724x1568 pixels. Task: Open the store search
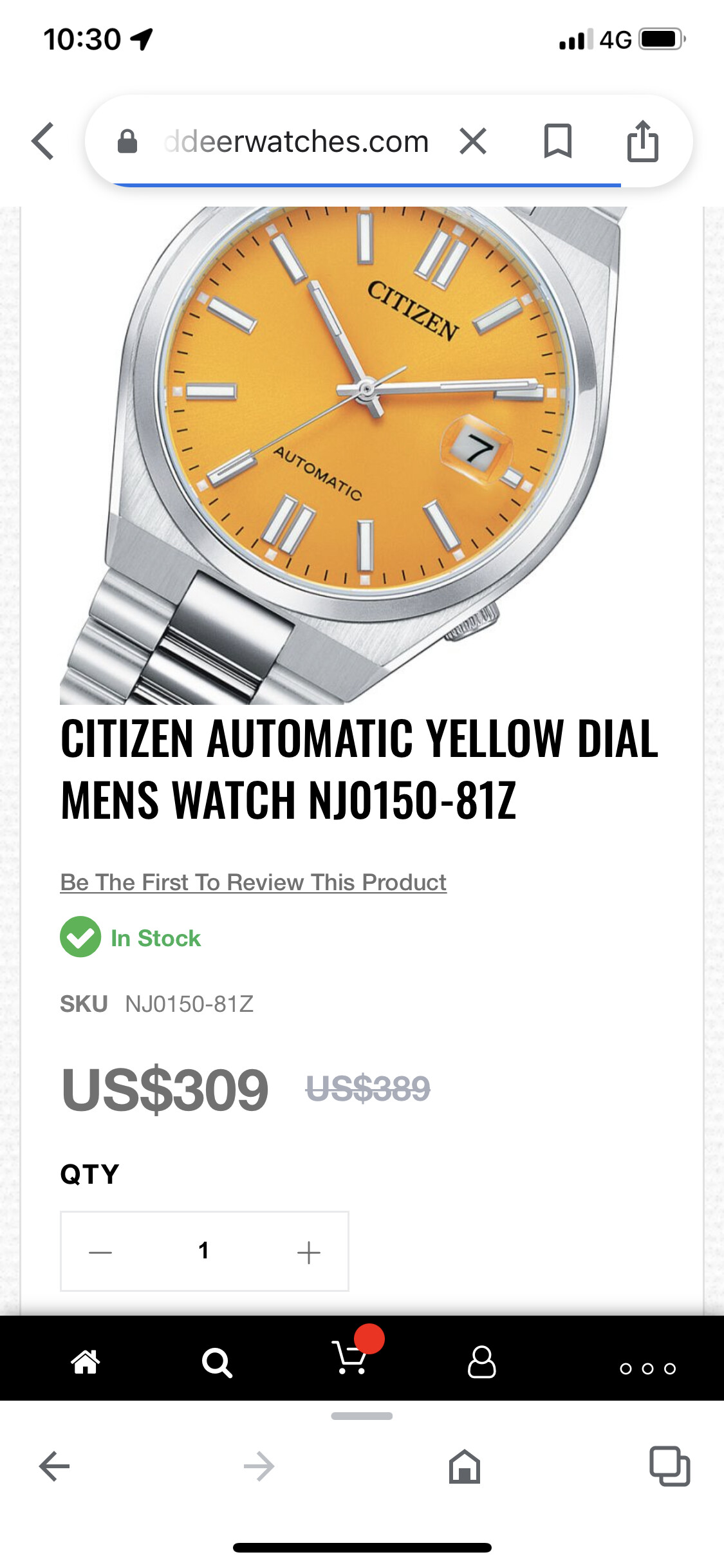point(217,1362)
